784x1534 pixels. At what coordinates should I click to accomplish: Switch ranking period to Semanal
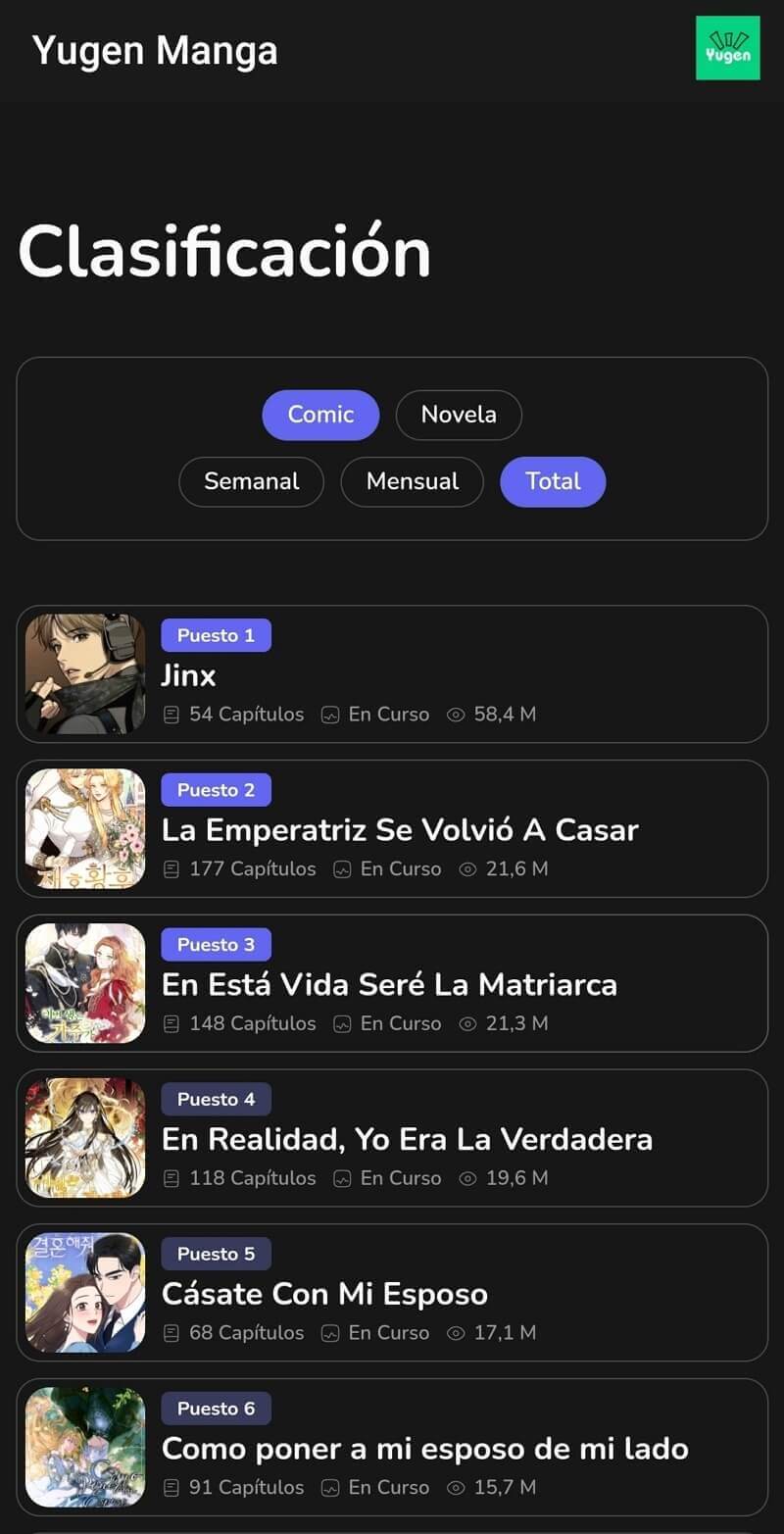point(251,481)
